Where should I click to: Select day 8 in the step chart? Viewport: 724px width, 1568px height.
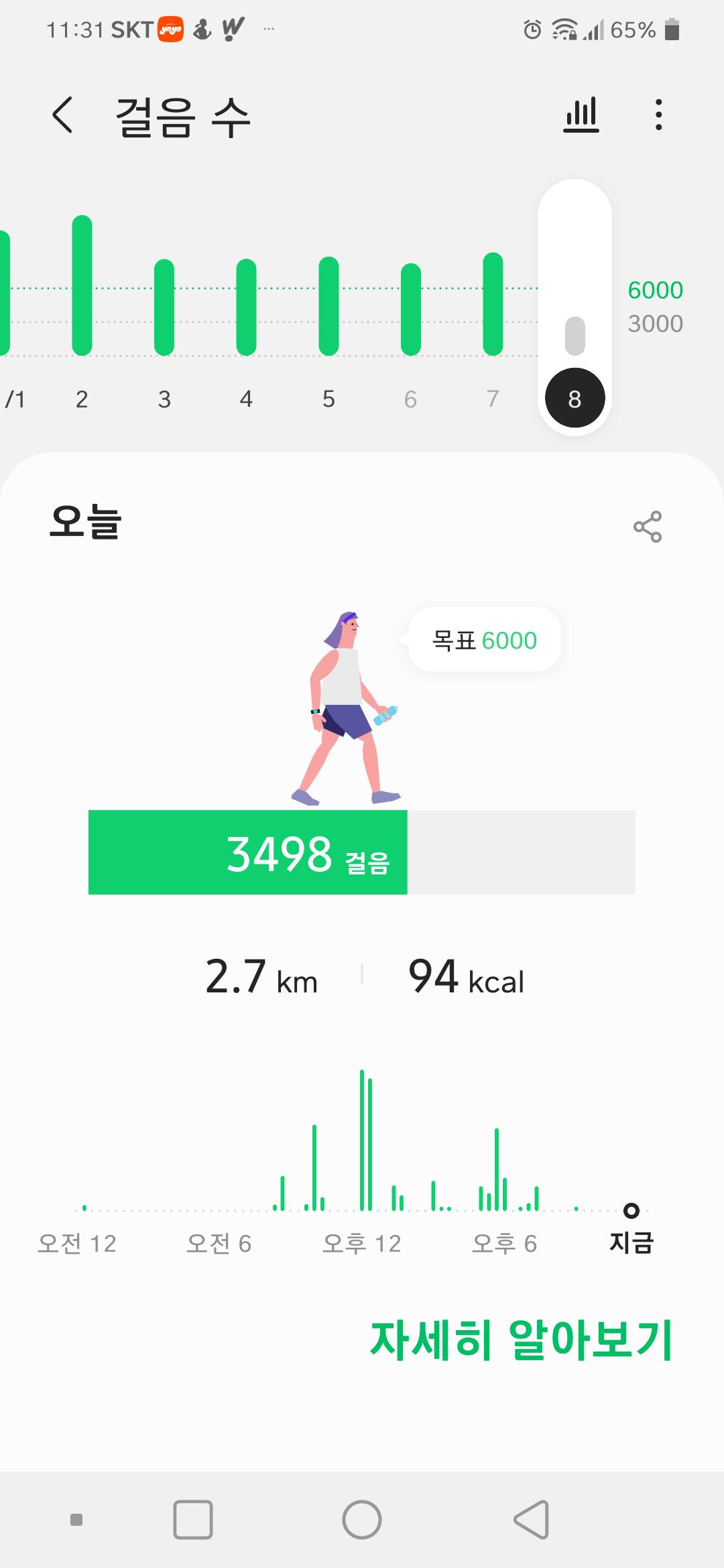pyautogui.click(x=575, y=399)
